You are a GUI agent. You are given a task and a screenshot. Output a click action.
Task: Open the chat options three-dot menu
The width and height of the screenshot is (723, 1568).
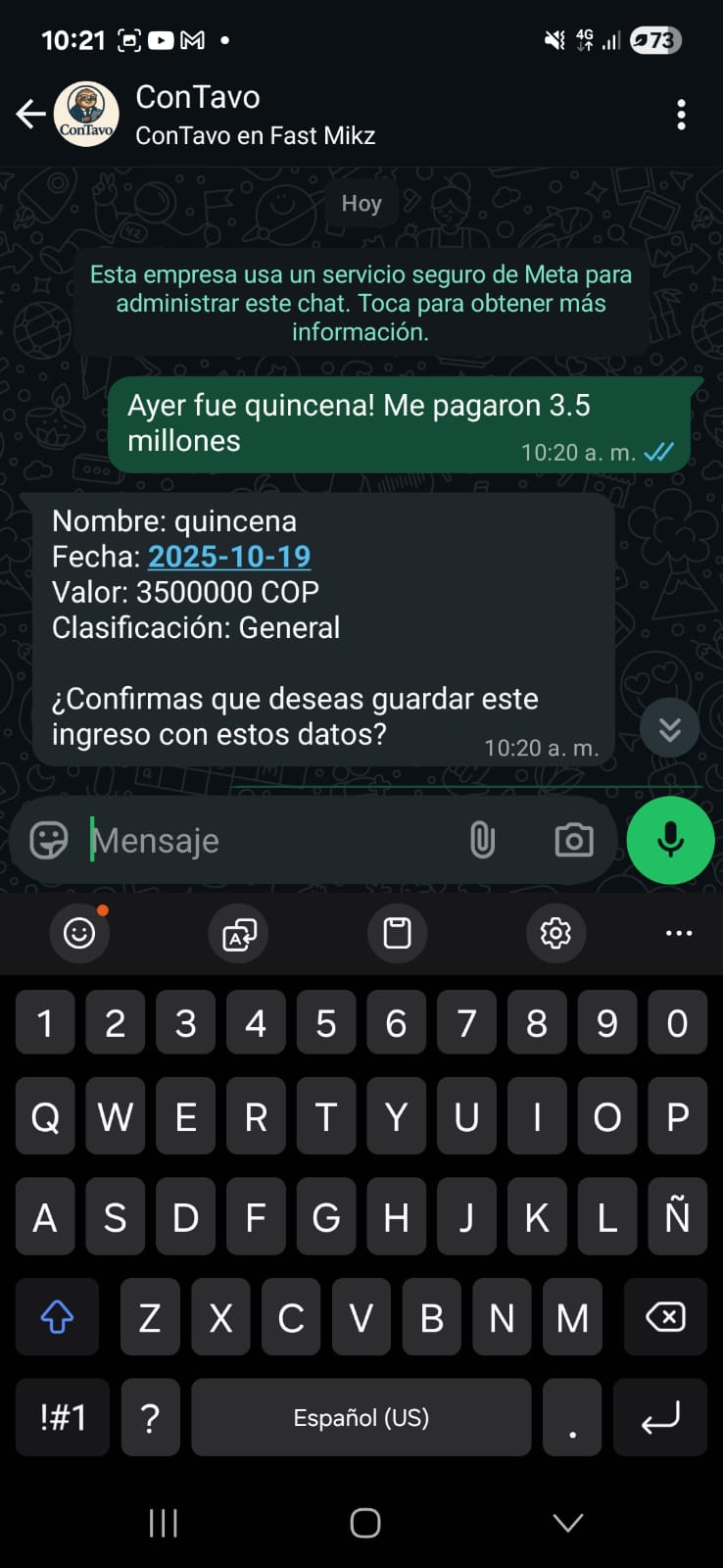681,114
